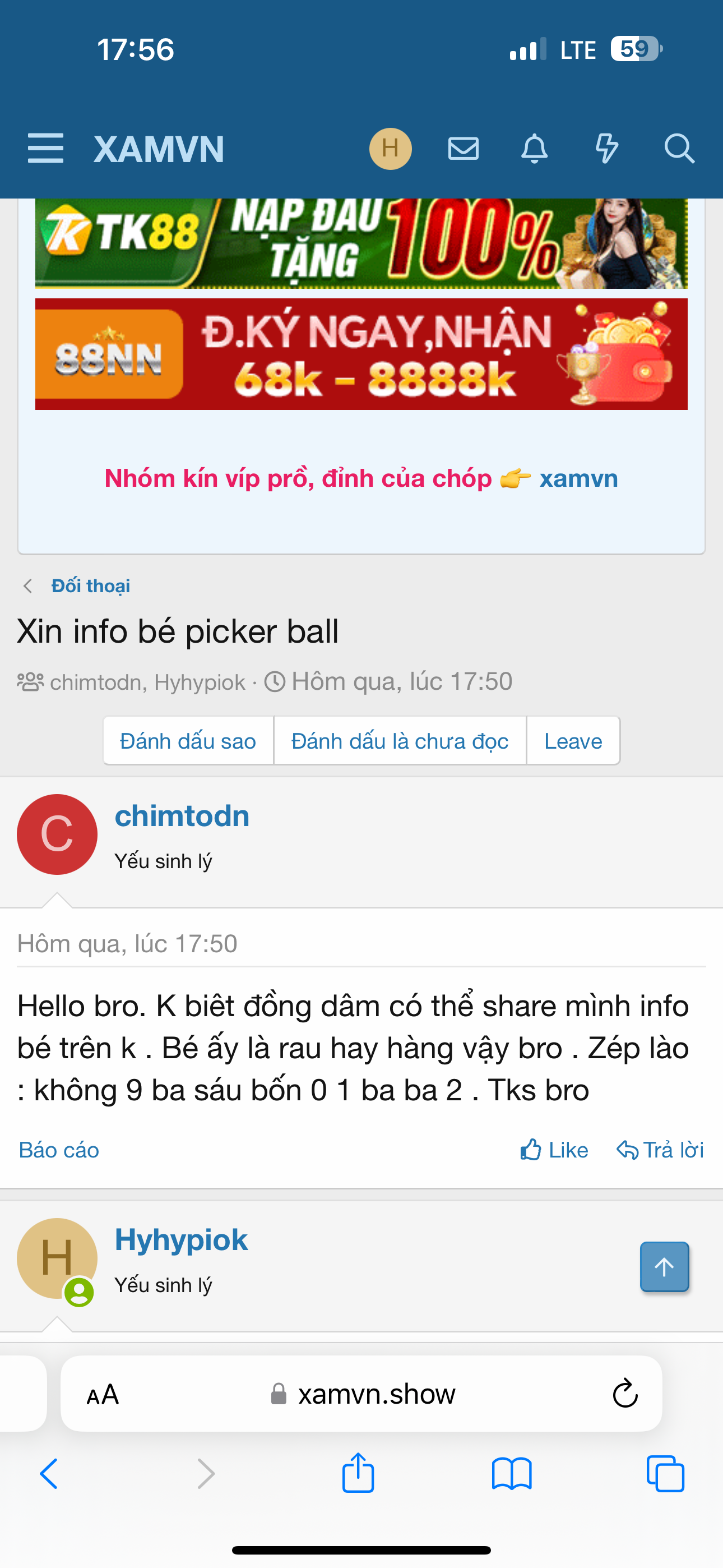Screen dimensions: 723x1568
Task: Open the lightning bolt what's new icon
Action: click(x=606, y=149)
